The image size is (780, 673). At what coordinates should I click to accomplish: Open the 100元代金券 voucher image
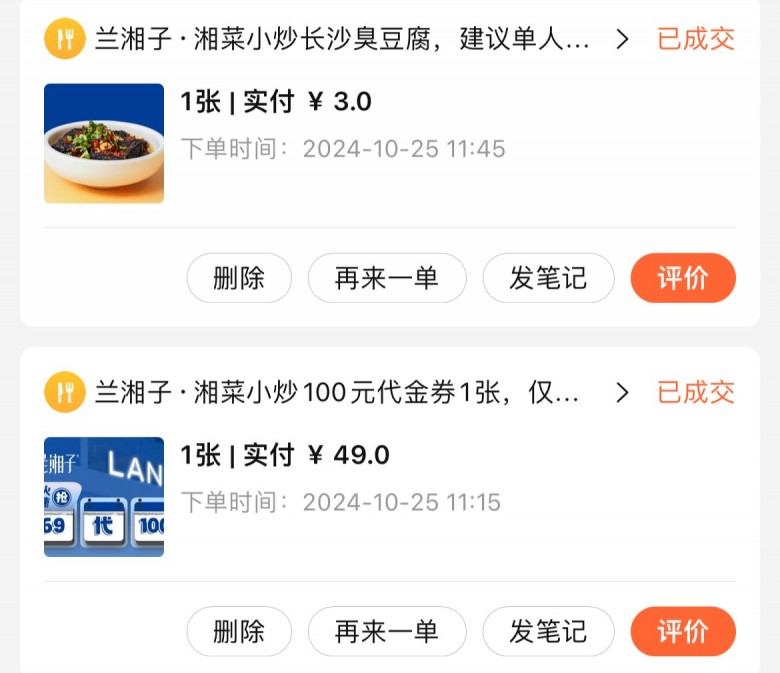point(104,497)
